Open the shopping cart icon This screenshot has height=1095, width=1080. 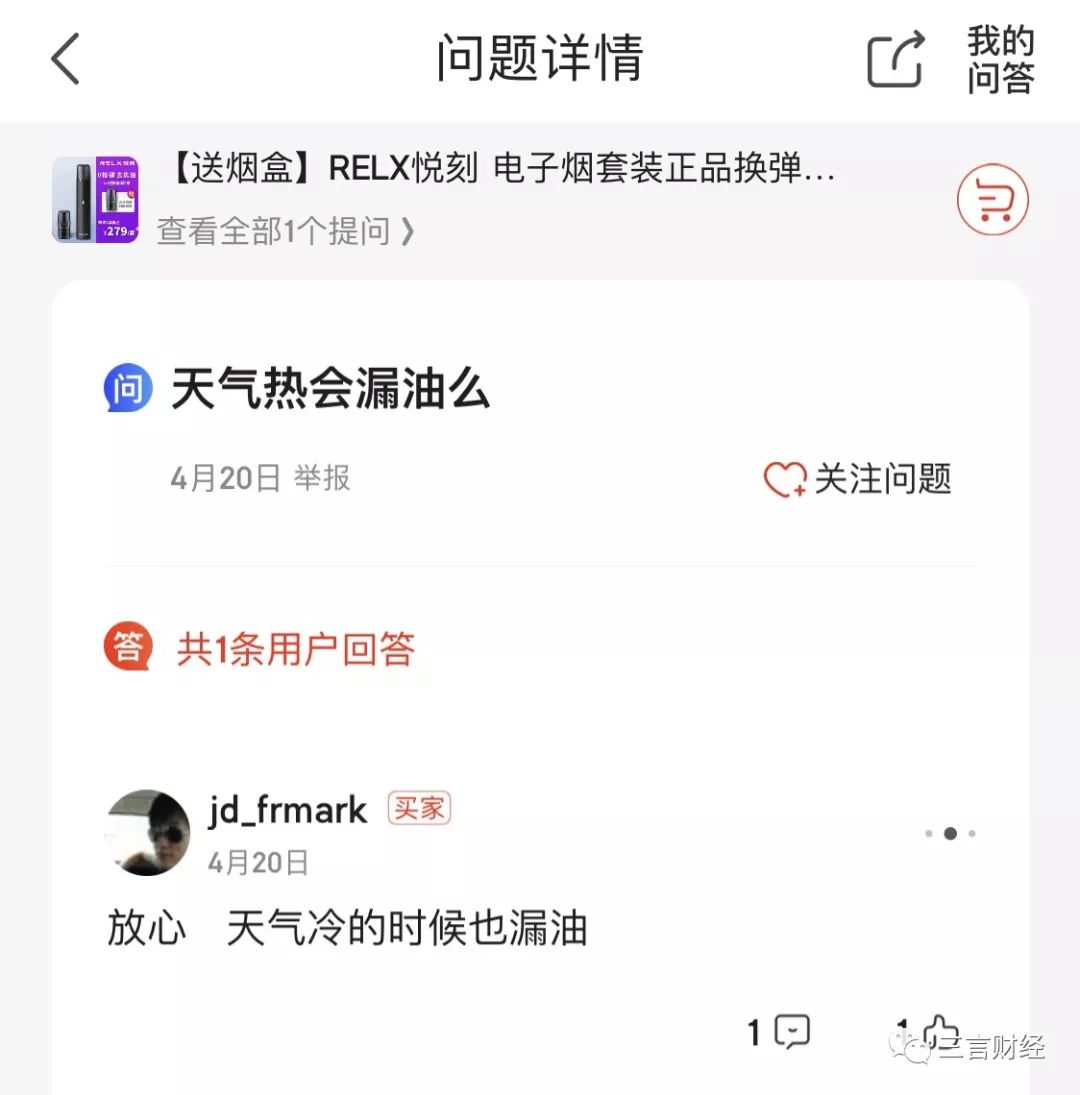(992, 199)
